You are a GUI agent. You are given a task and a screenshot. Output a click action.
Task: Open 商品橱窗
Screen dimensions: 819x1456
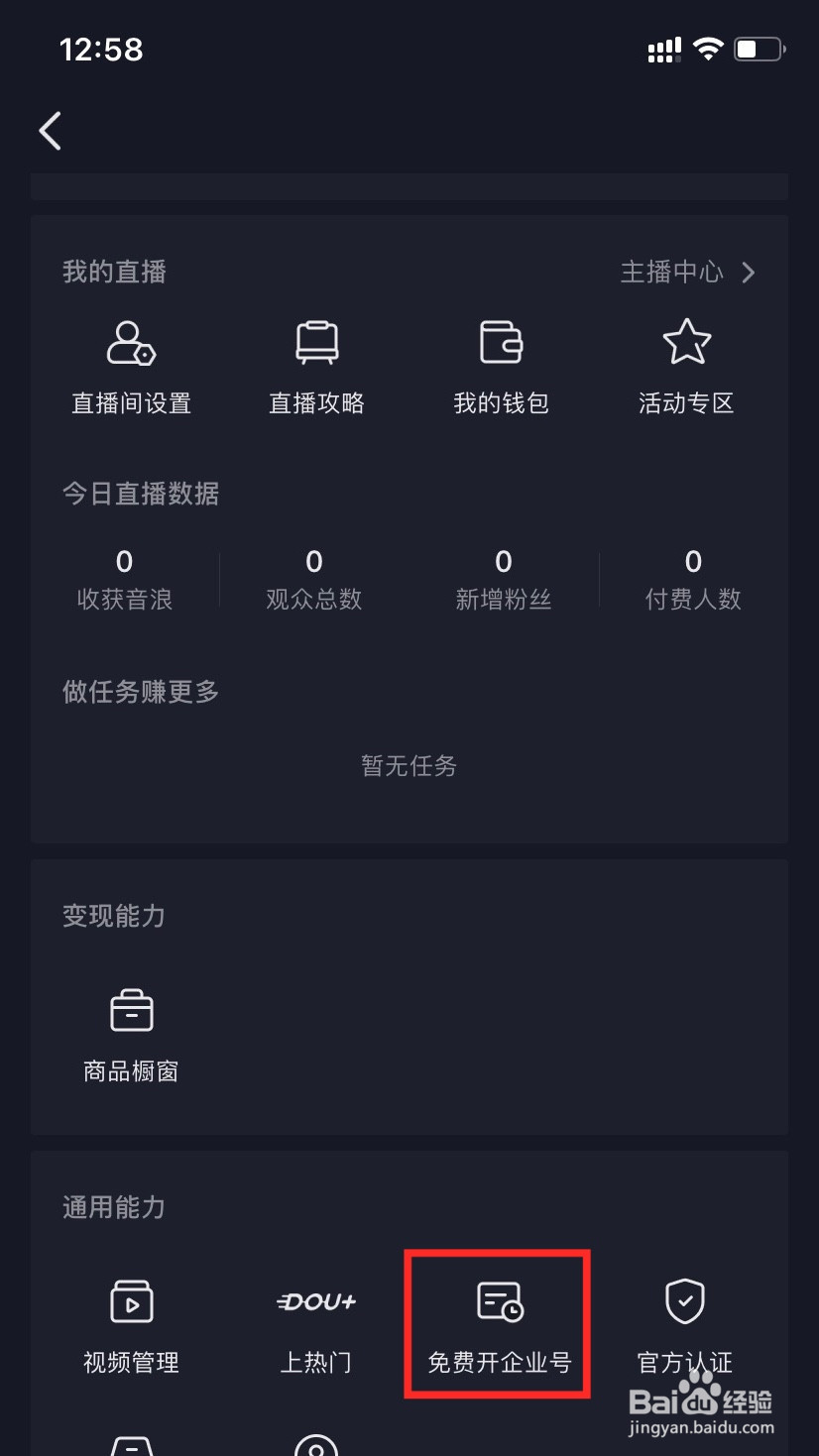click(x=131, y=1036)
